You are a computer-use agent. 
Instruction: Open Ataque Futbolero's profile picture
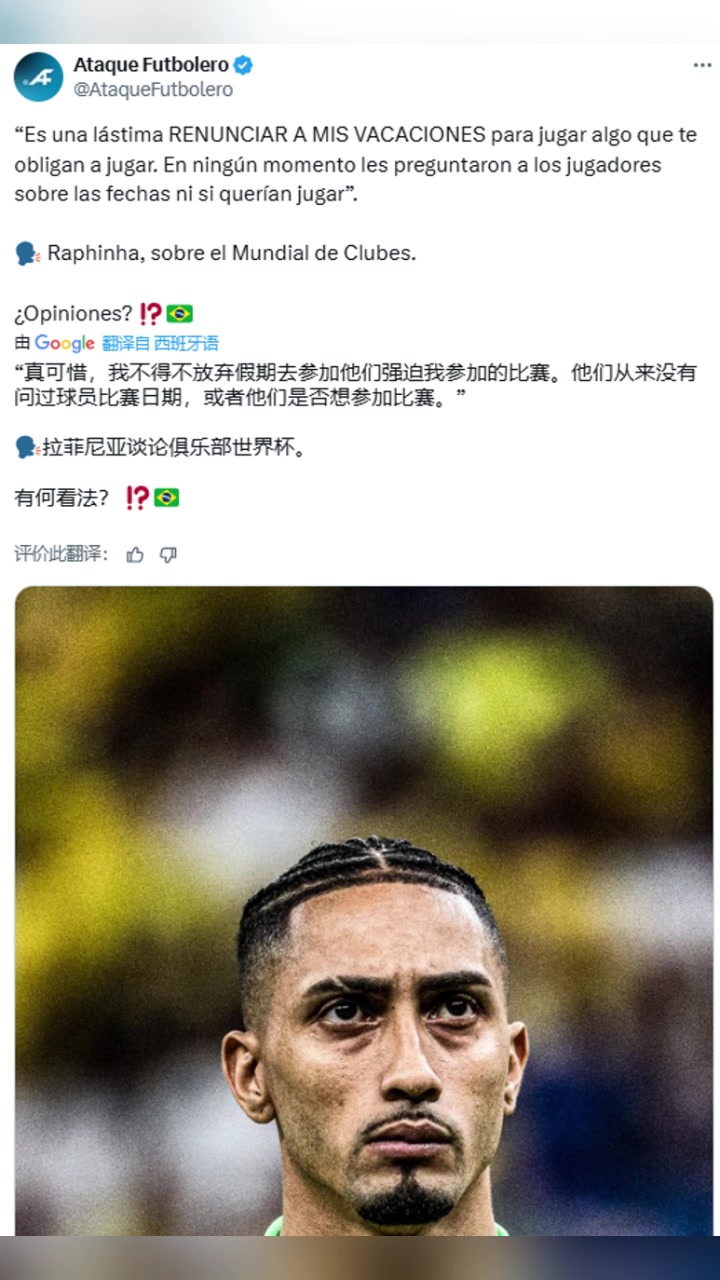tap(38, 77)
